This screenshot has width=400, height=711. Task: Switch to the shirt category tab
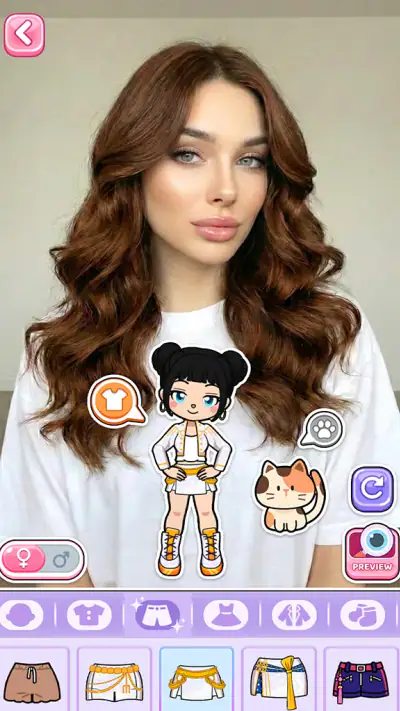coord(89,615)
